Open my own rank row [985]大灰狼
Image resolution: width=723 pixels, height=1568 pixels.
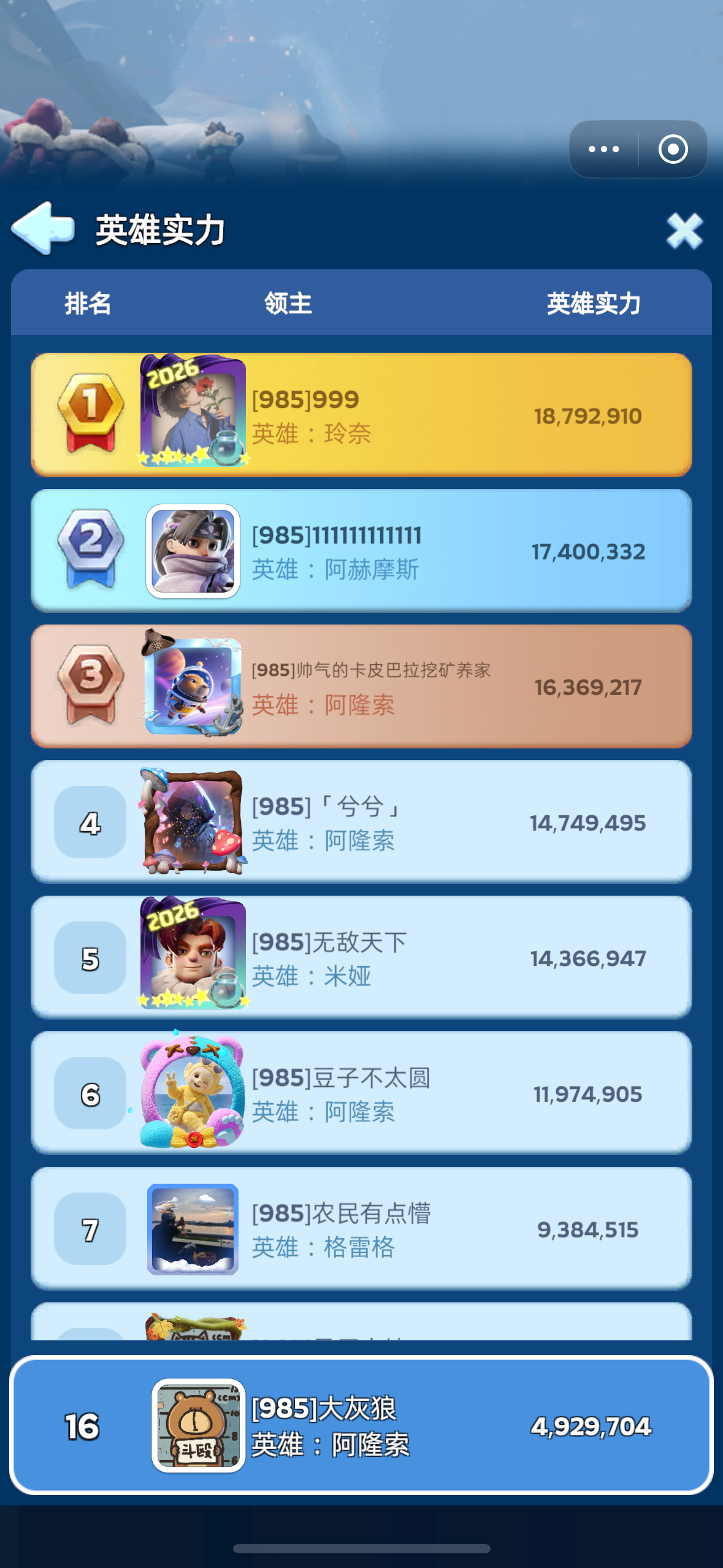tap(361, 1426)
